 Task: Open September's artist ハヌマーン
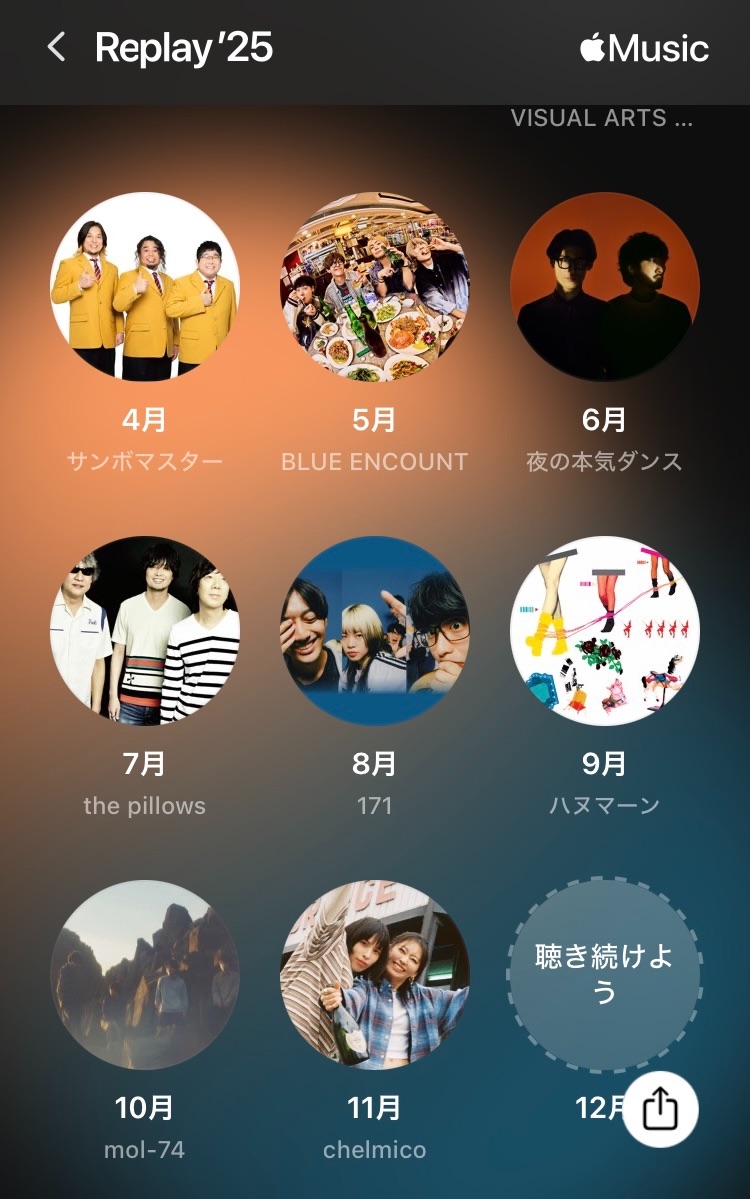point(604,630)
